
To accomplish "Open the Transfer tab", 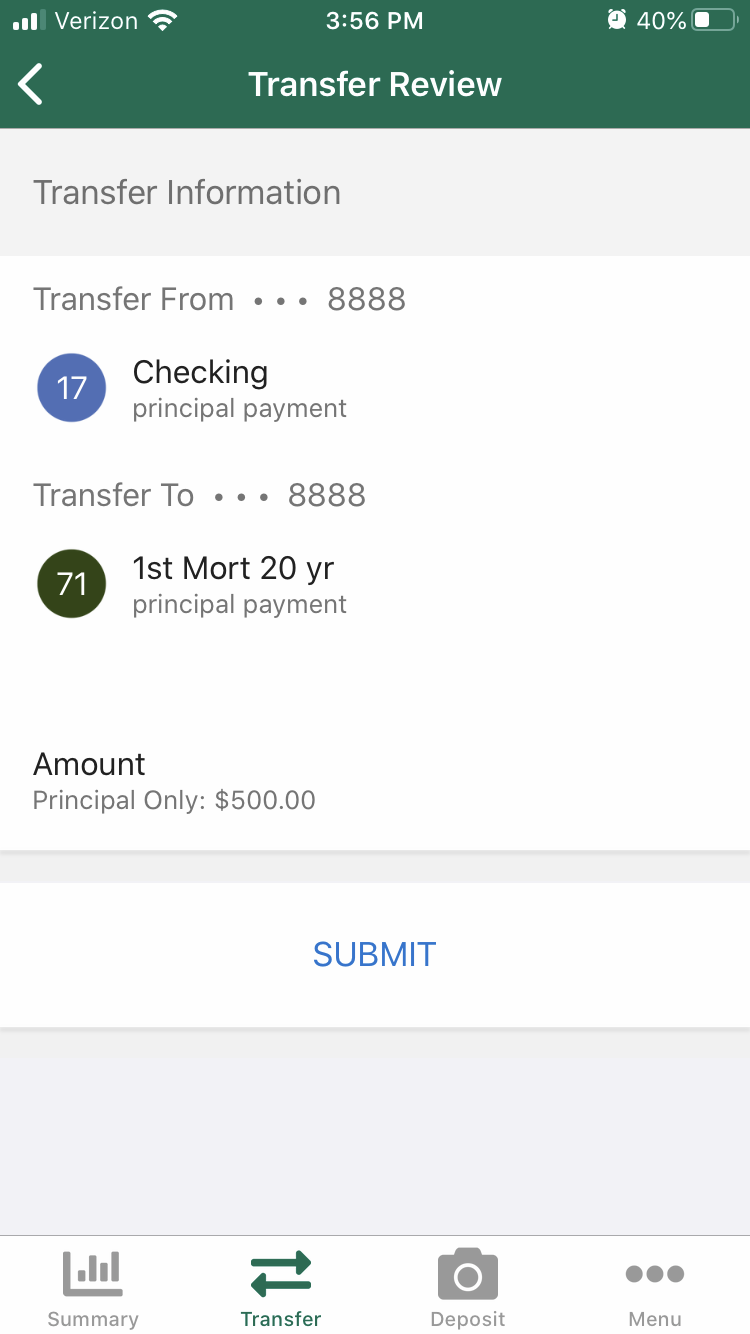I will coord(281,1288).
